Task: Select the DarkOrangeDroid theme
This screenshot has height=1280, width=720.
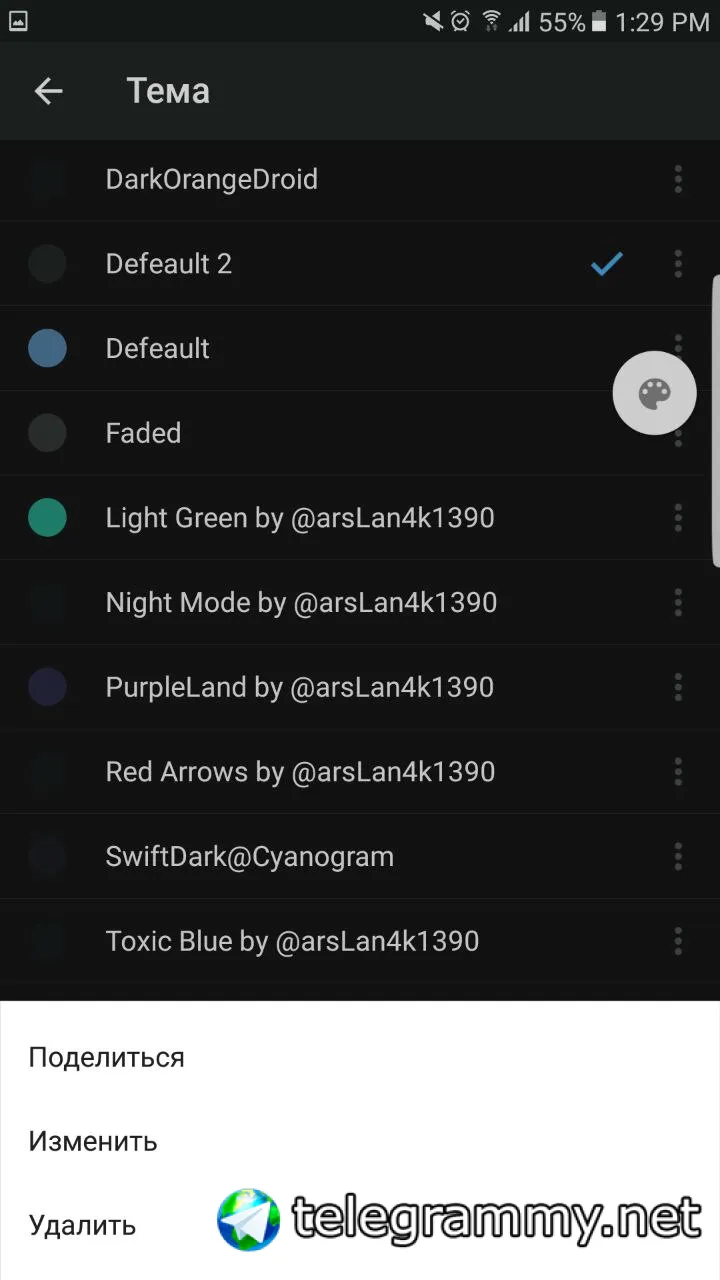Action: pyautogui.click(x=212, y=180)
